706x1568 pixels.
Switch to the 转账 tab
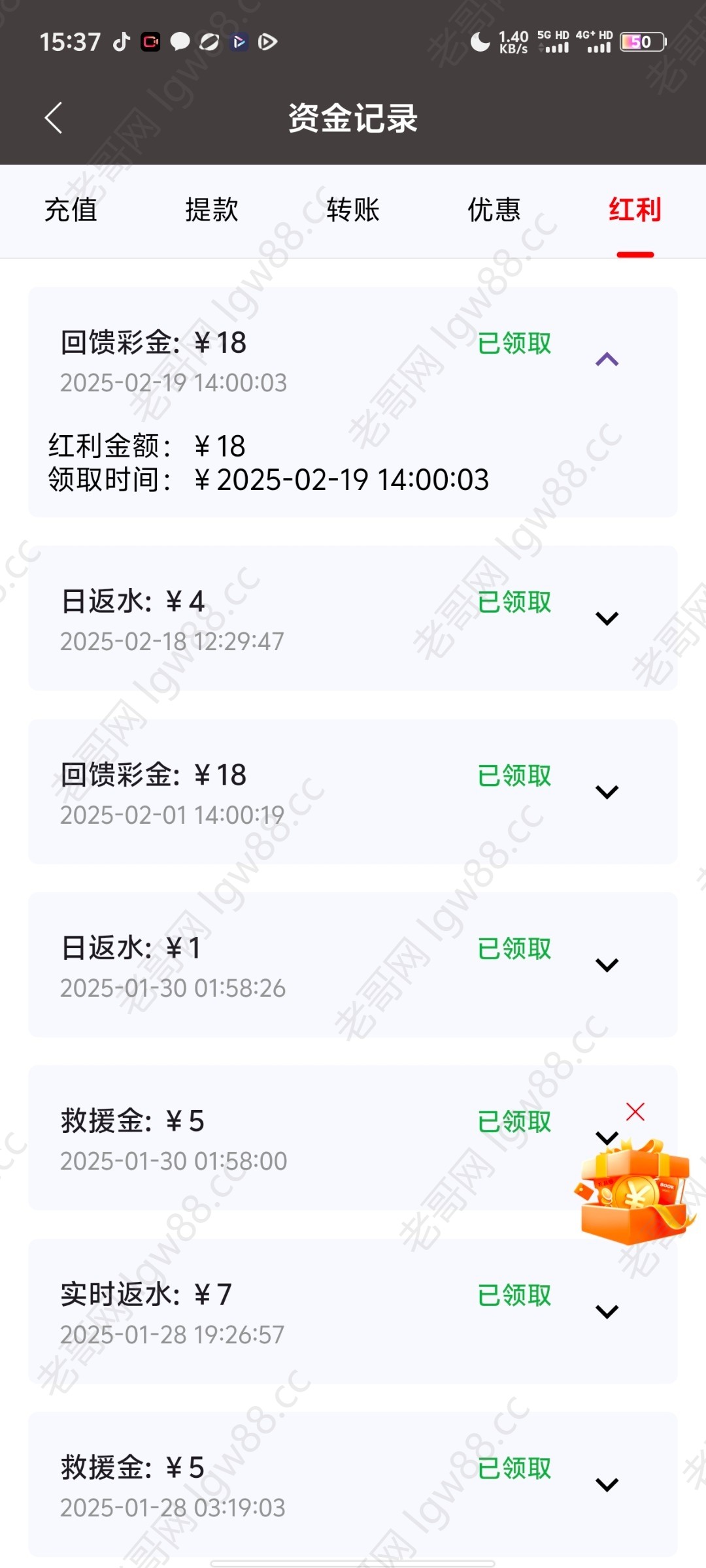(x=353, y=210)
